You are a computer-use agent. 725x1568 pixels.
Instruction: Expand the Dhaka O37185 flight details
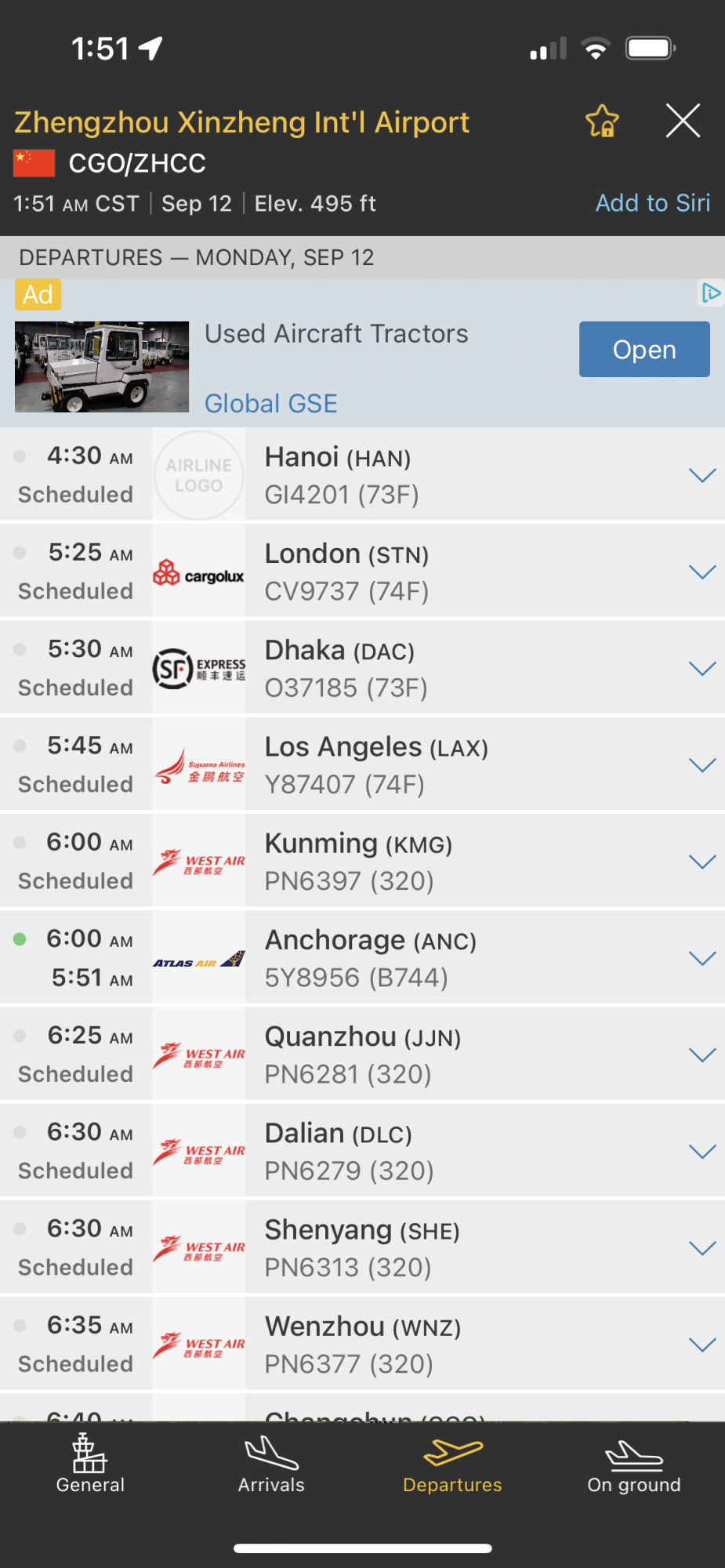click(701, 669)
